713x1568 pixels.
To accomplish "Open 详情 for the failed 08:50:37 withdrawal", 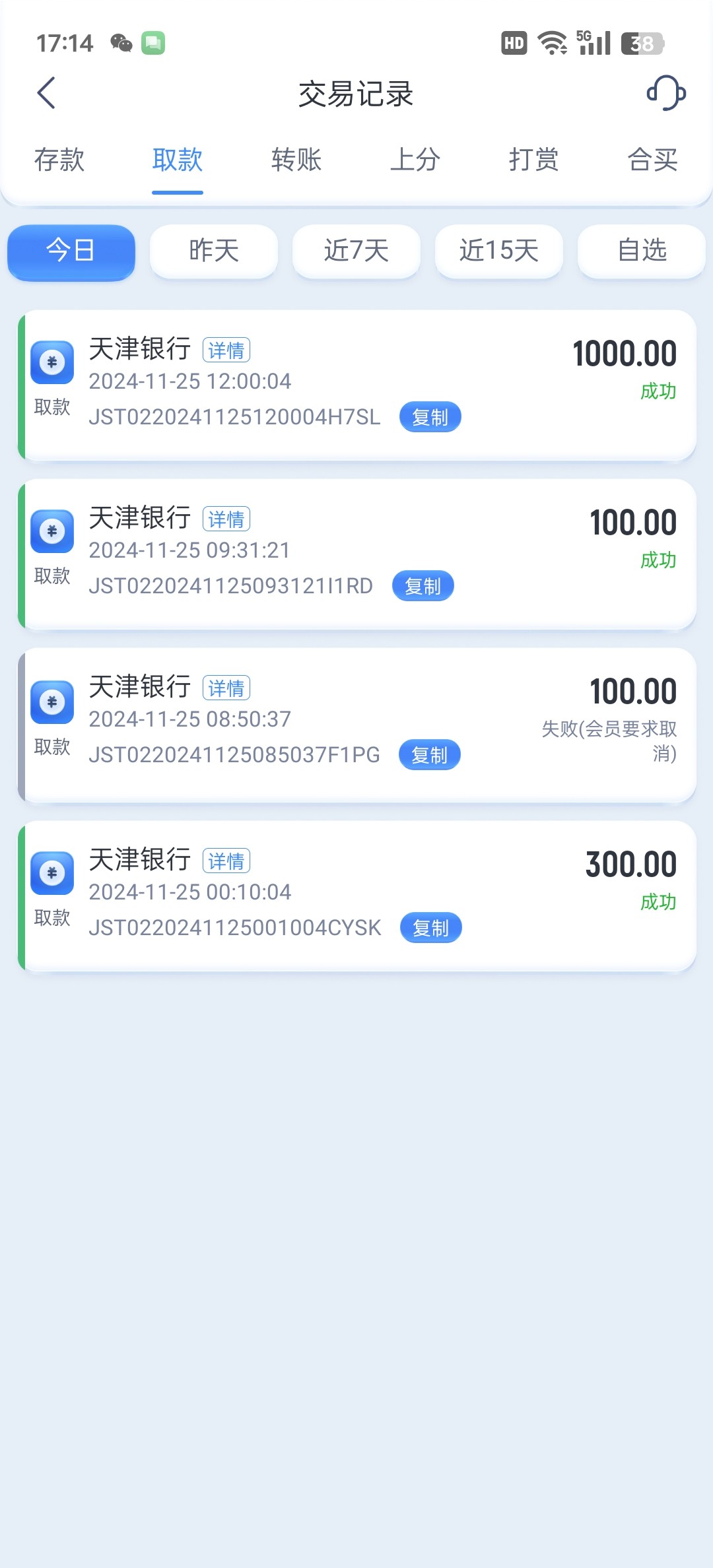I will pos(226,688).
